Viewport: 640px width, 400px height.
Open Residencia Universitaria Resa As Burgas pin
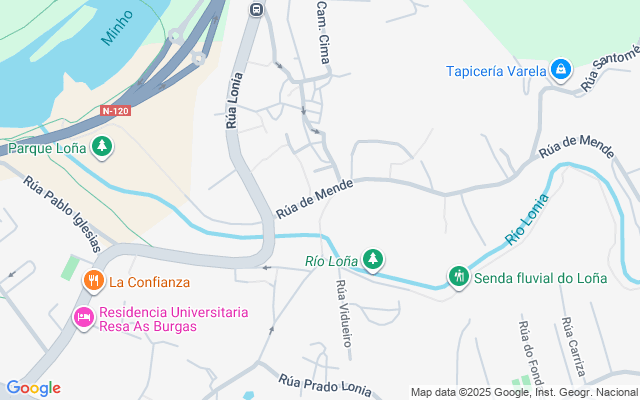(x=84, y=318)
